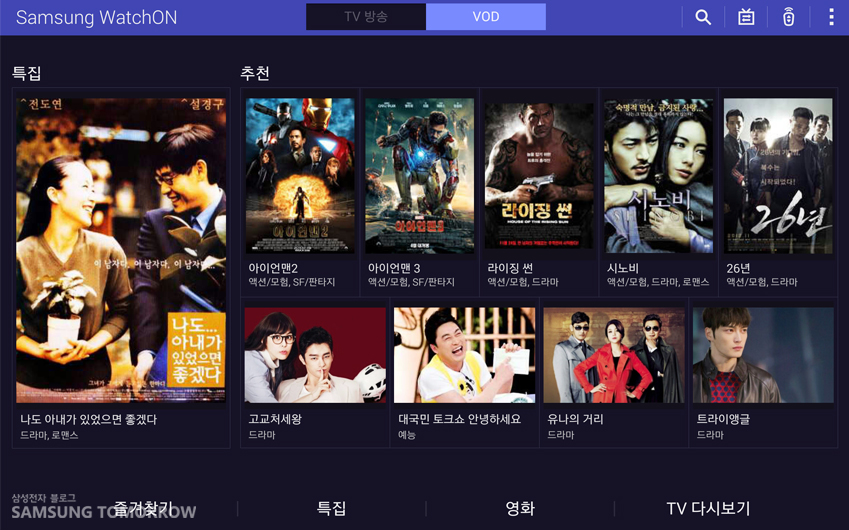Open the remote control icon

[788, 17]
